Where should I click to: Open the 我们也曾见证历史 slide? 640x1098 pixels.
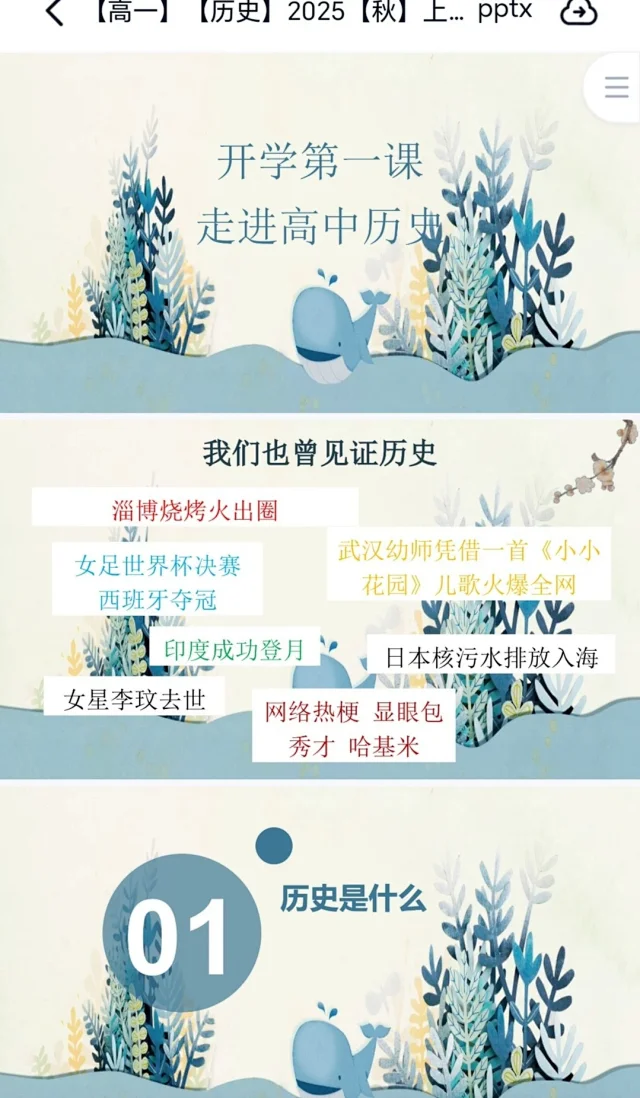[x=320, y=598]
